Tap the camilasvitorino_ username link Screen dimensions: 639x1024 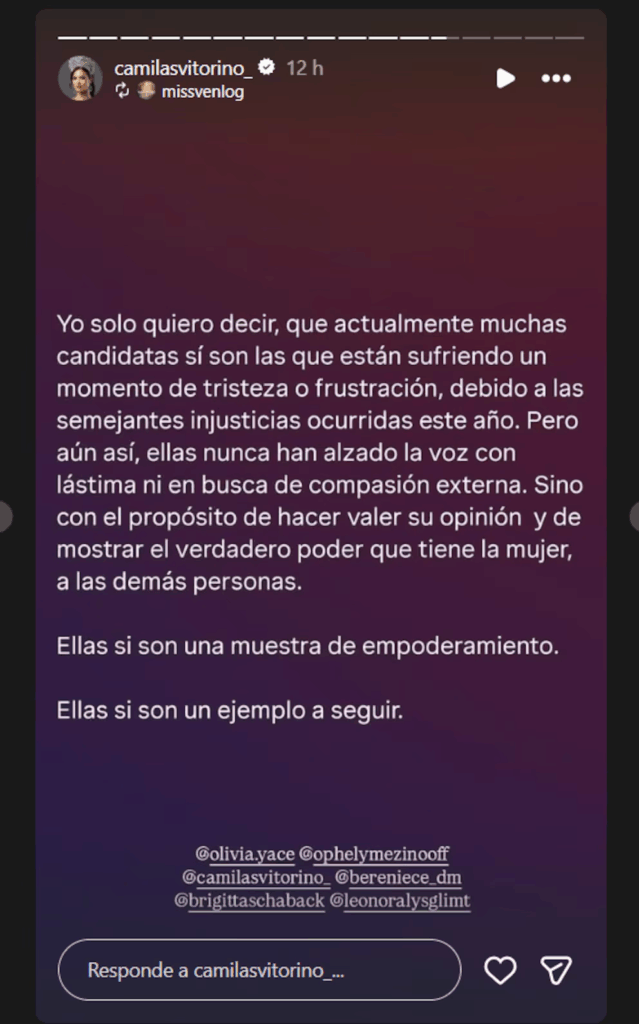[181, 68]
